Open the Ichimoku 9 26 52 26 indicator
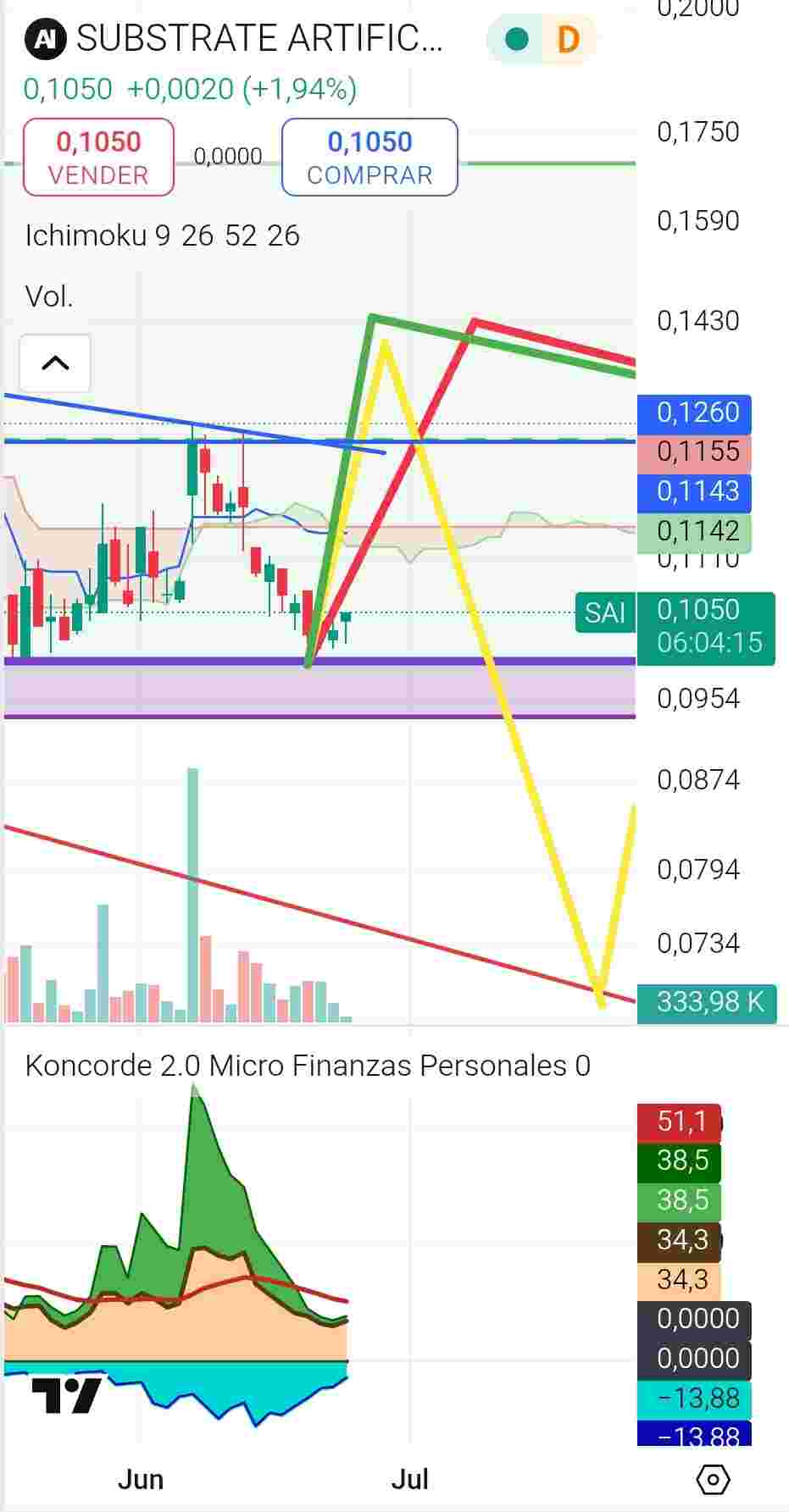Image resolution: width=789 pixels, height=1512 pixels. (162, 235)
